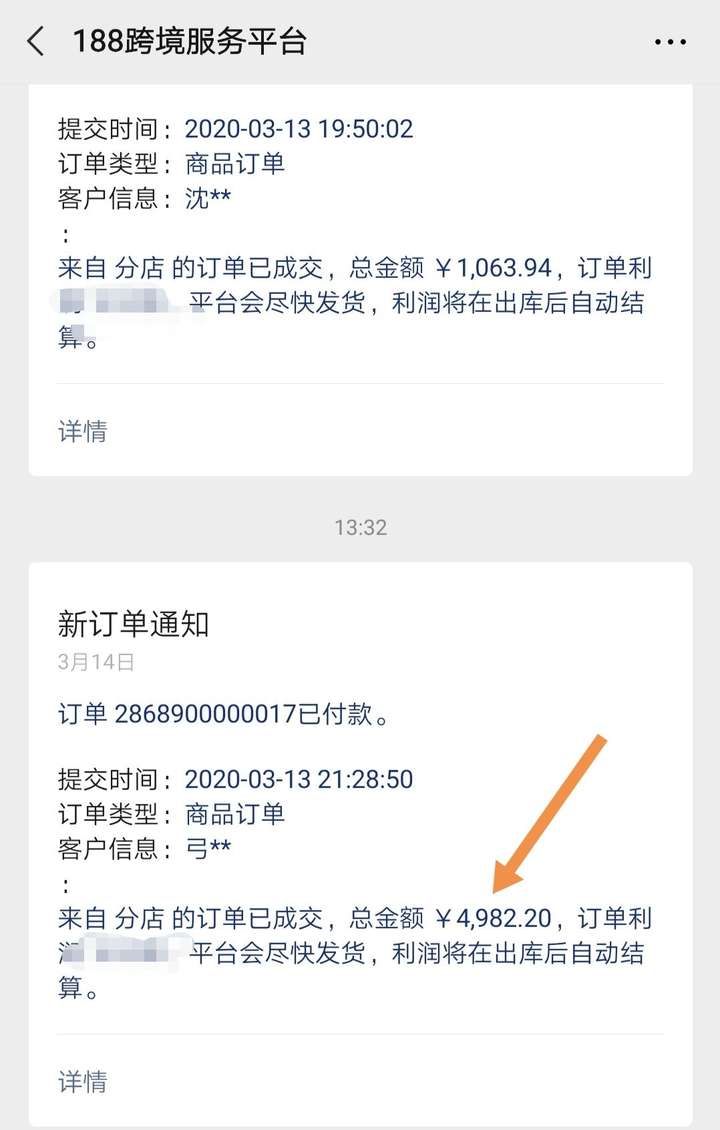Open 详情 for the ¥1,063.94 order
This screenshot has width=720, height=1130.
(x=83, y=431)
